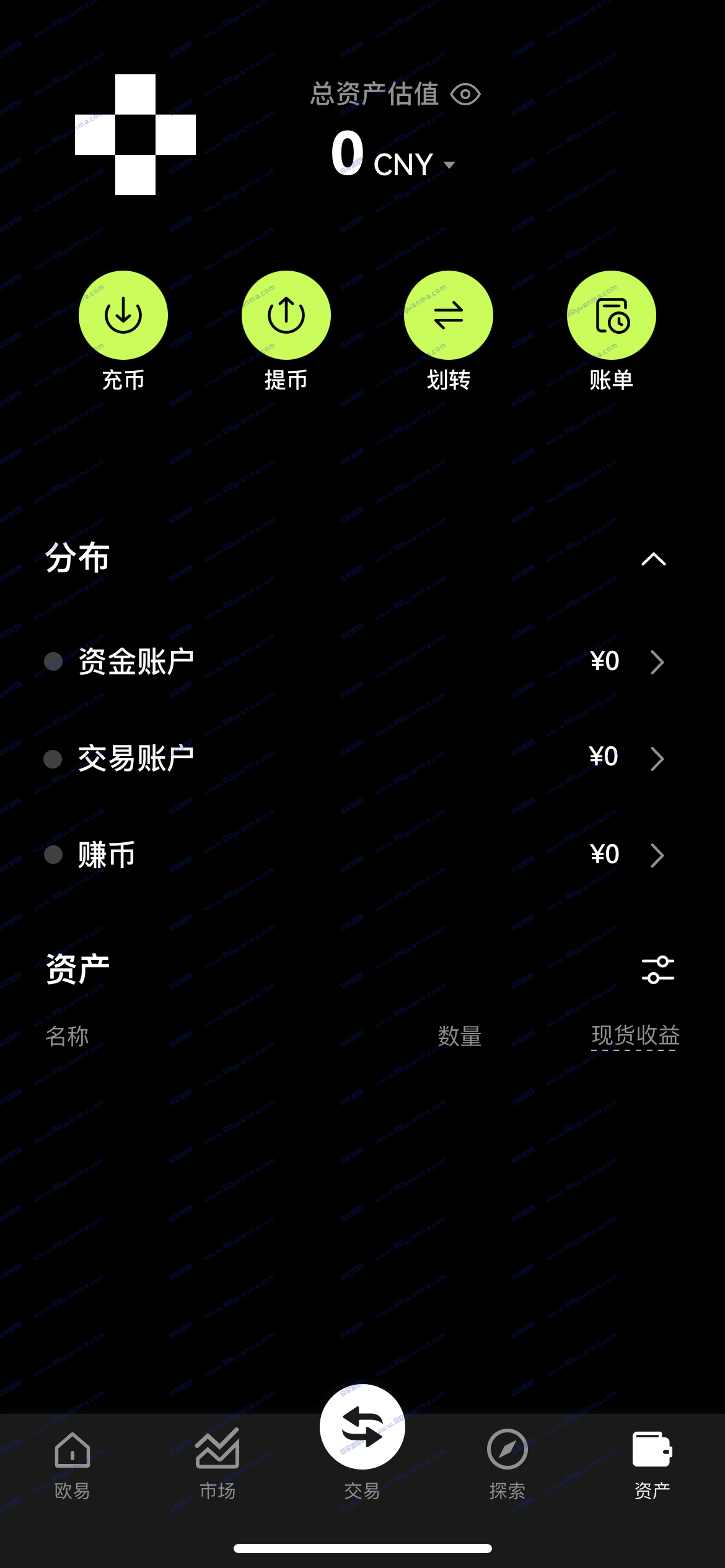Screen dimensions: 725x1568
Task: Tap the 现货收益 column header
Action: [635, 1036]
